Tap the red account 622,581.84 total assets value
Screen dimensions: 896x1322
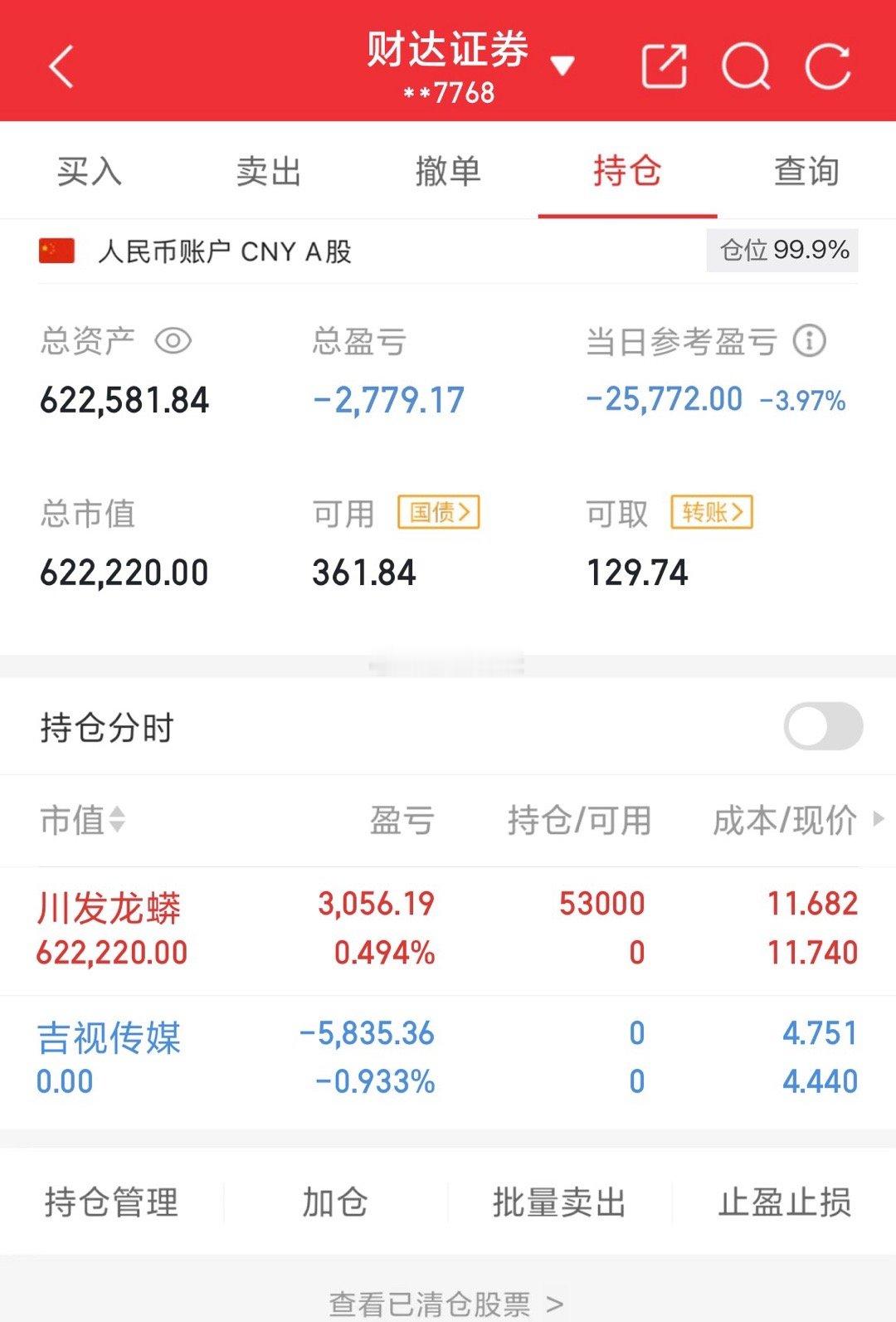pyautogui.click(x=124, y=399)
